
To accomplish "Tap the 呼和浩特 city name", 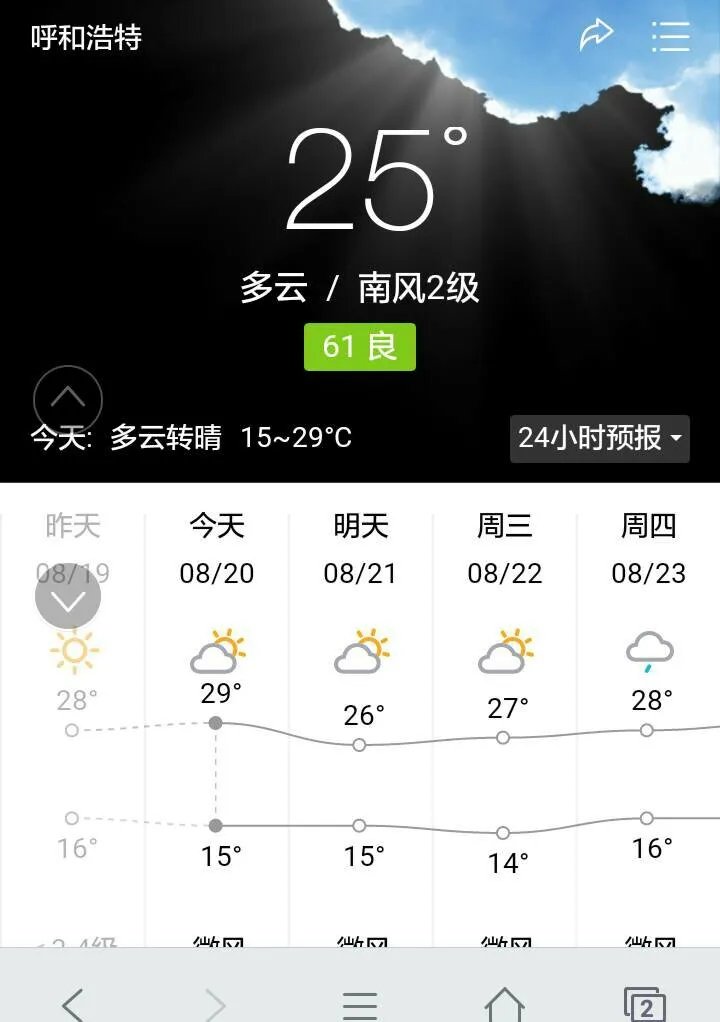I will coord(84,38).
